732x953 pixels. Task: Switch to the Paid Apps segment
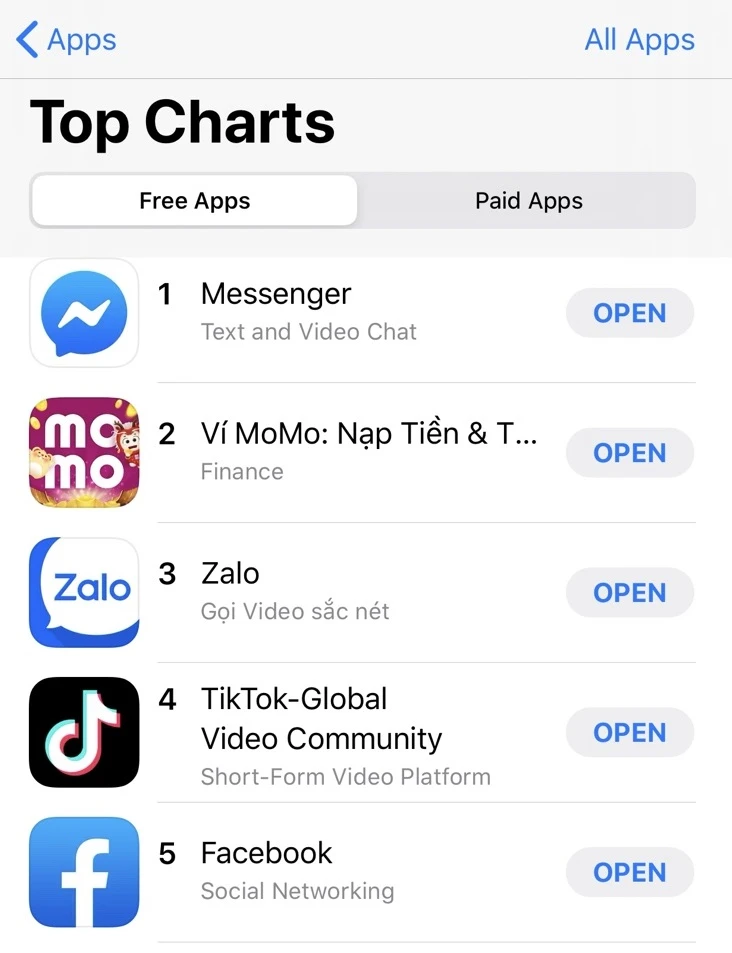coord(528,201)
